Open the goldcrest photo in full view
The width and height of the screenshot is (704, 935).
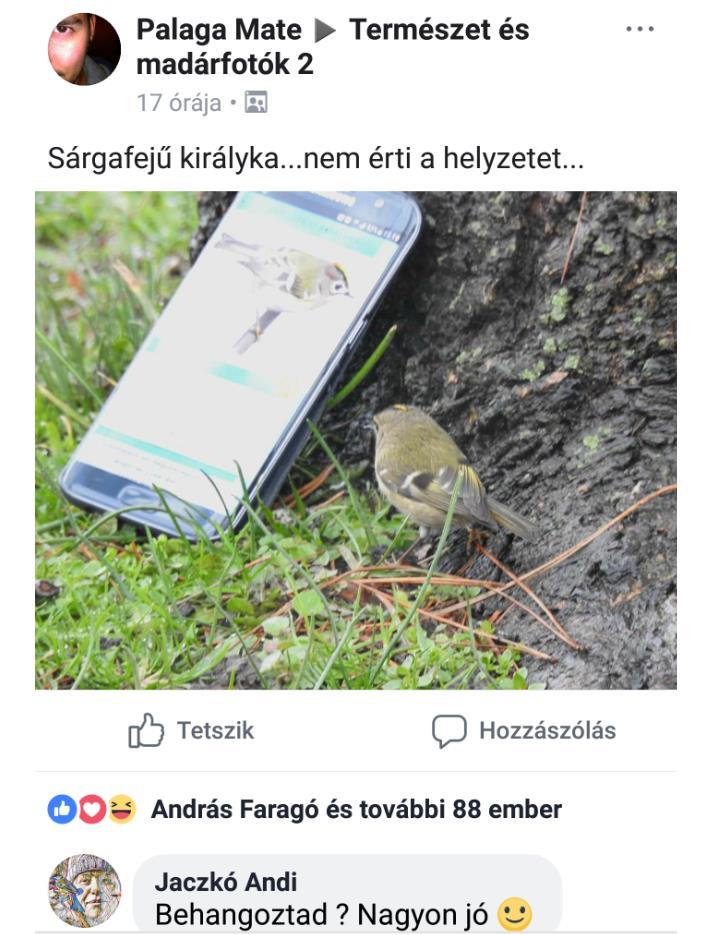(x=355, y=440)
